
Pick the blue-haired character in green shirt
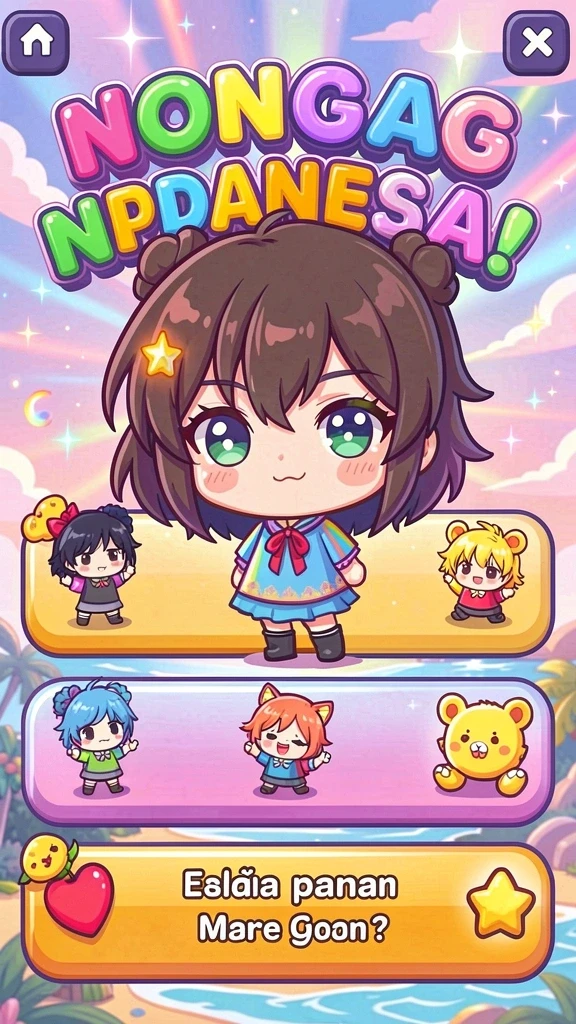tap(95, 737)
